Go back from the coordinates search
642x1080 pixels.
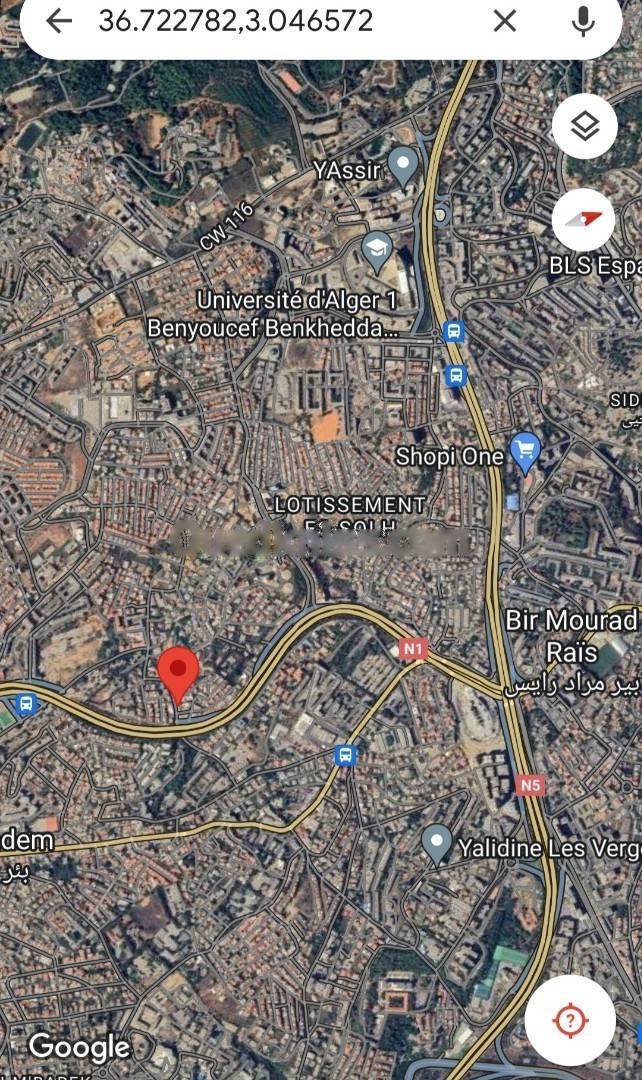pos(59,21)
